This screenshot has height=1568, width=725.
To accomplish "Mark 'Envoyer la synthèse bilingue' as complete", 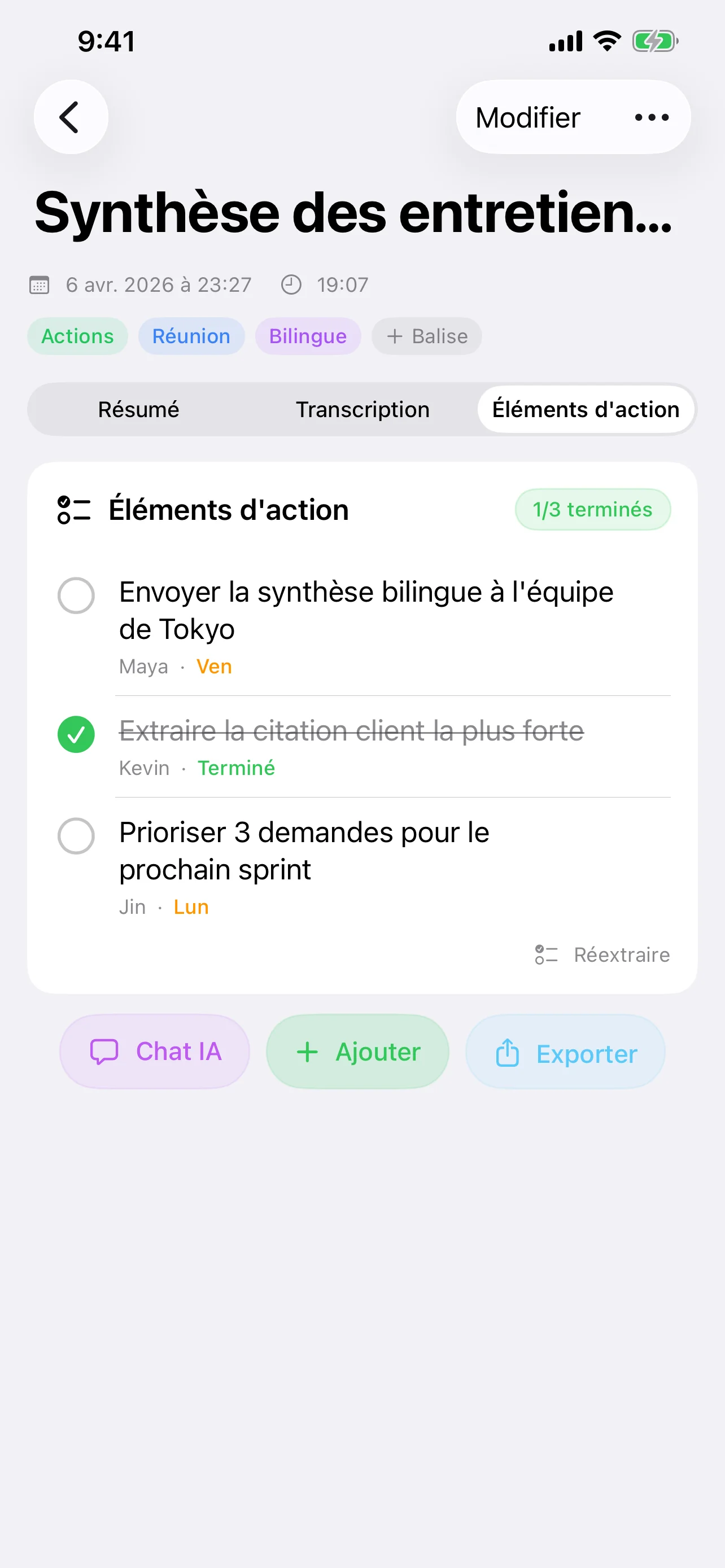I will pyautogui.click(x=76, y=596).
